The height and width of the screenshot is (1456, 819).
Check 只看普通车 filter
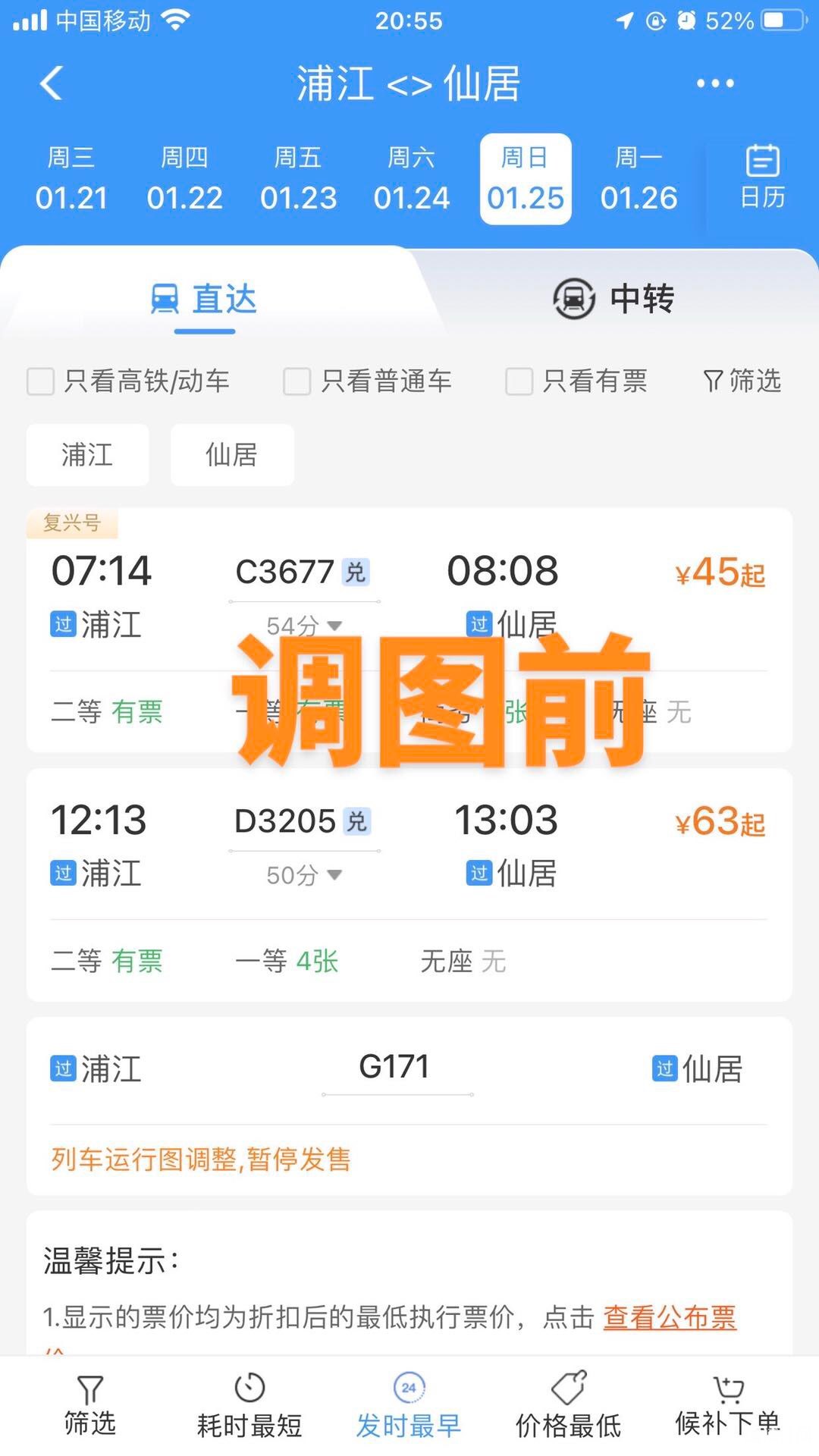click(x=297, y=381)
